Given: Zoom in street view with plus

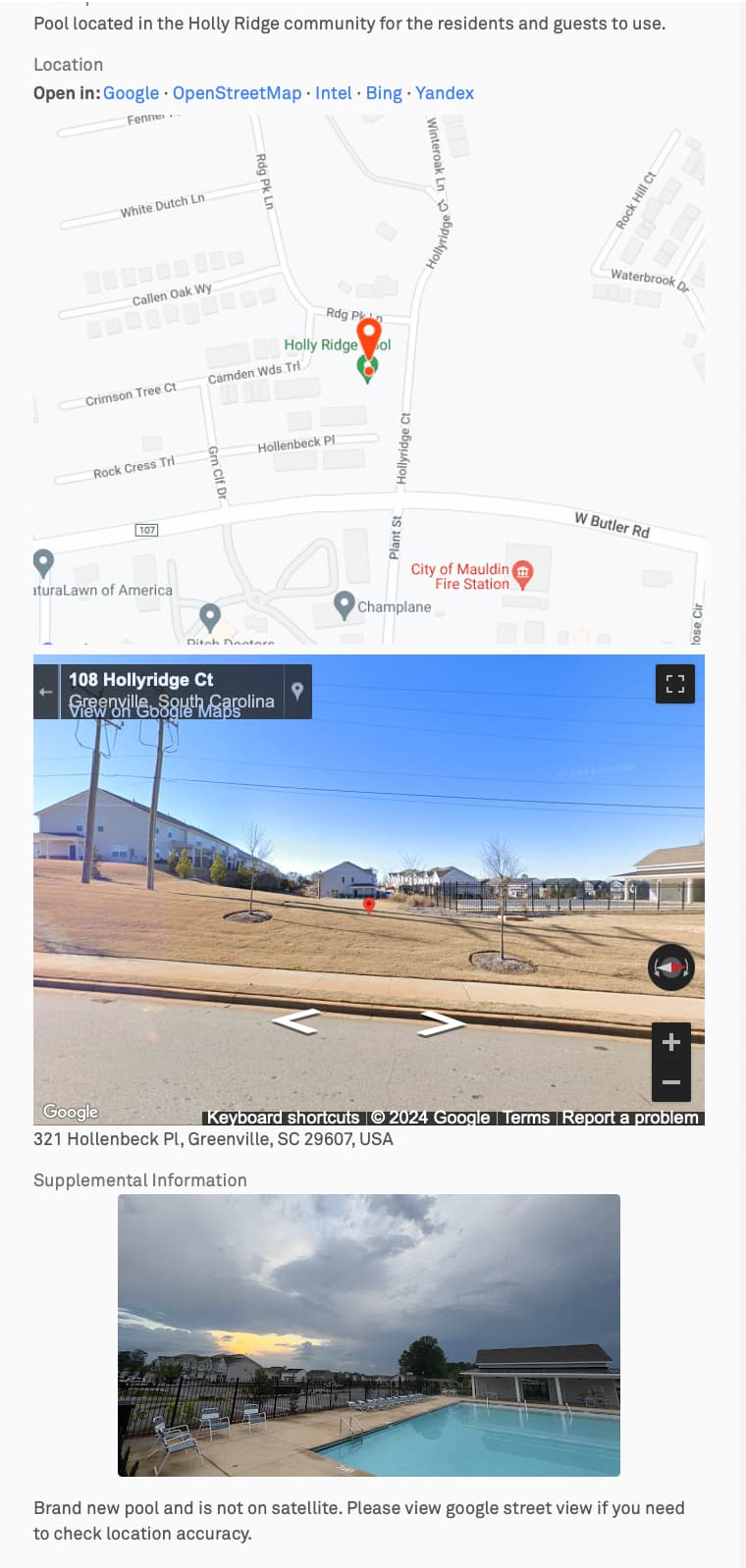Looking at the screenshot, I should [x=671, y=1042].
